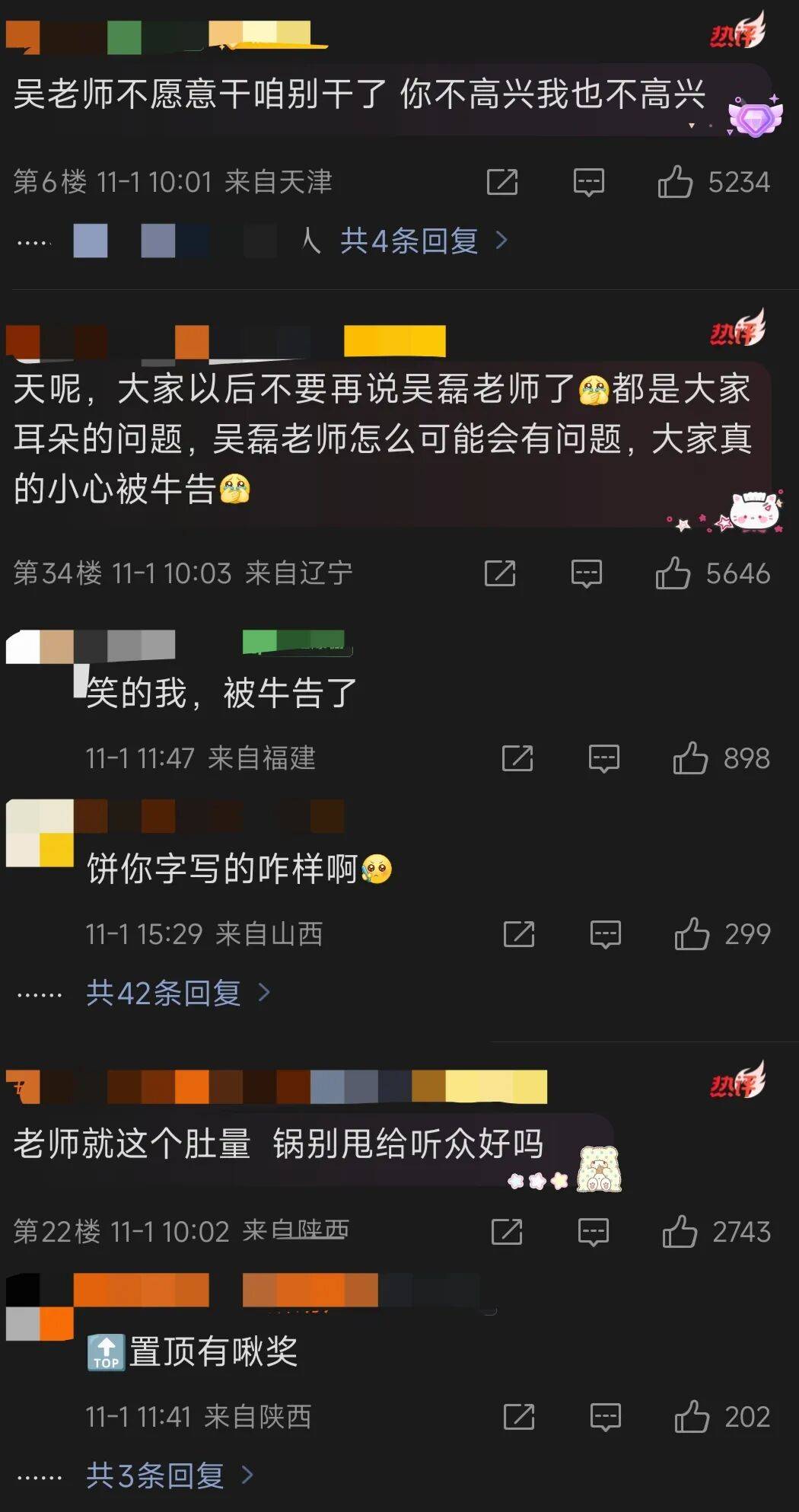Like the 第22楼 comment with 2743 likes

(680, 1231)
